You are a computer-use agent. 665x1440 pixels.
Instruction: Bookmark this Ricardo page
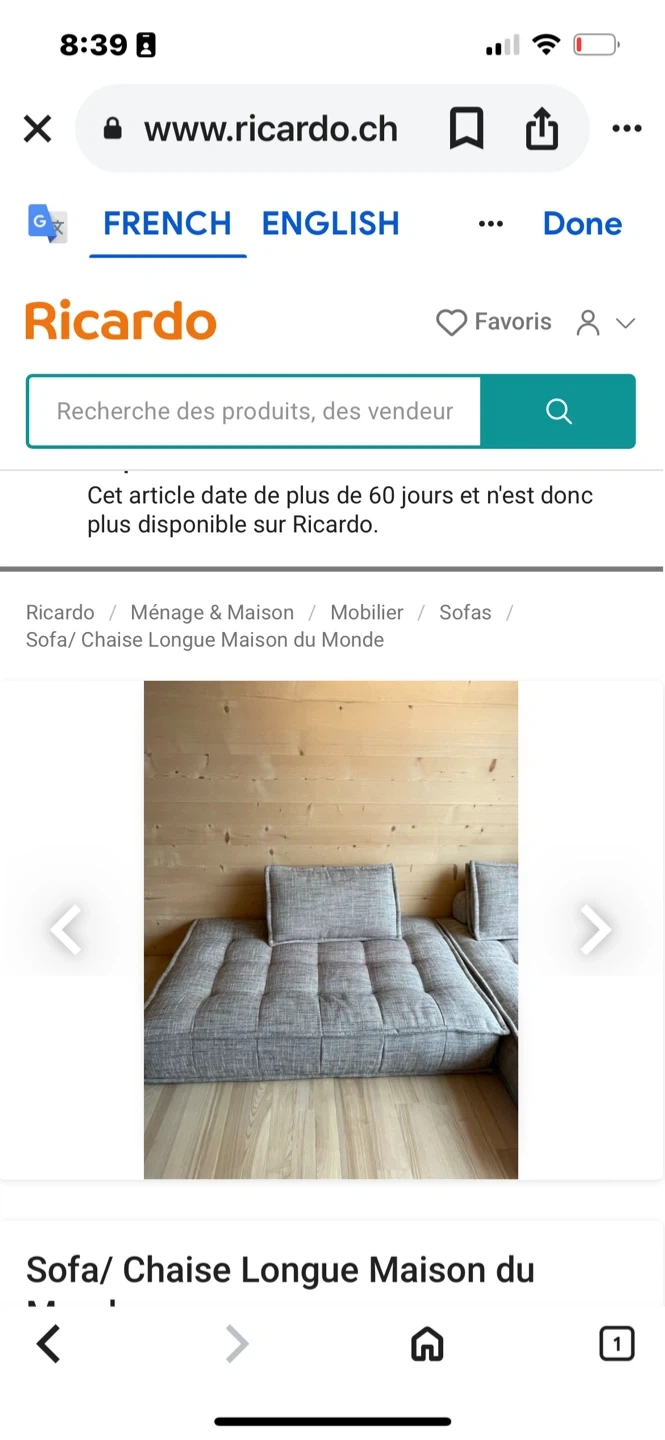point(466,129)
